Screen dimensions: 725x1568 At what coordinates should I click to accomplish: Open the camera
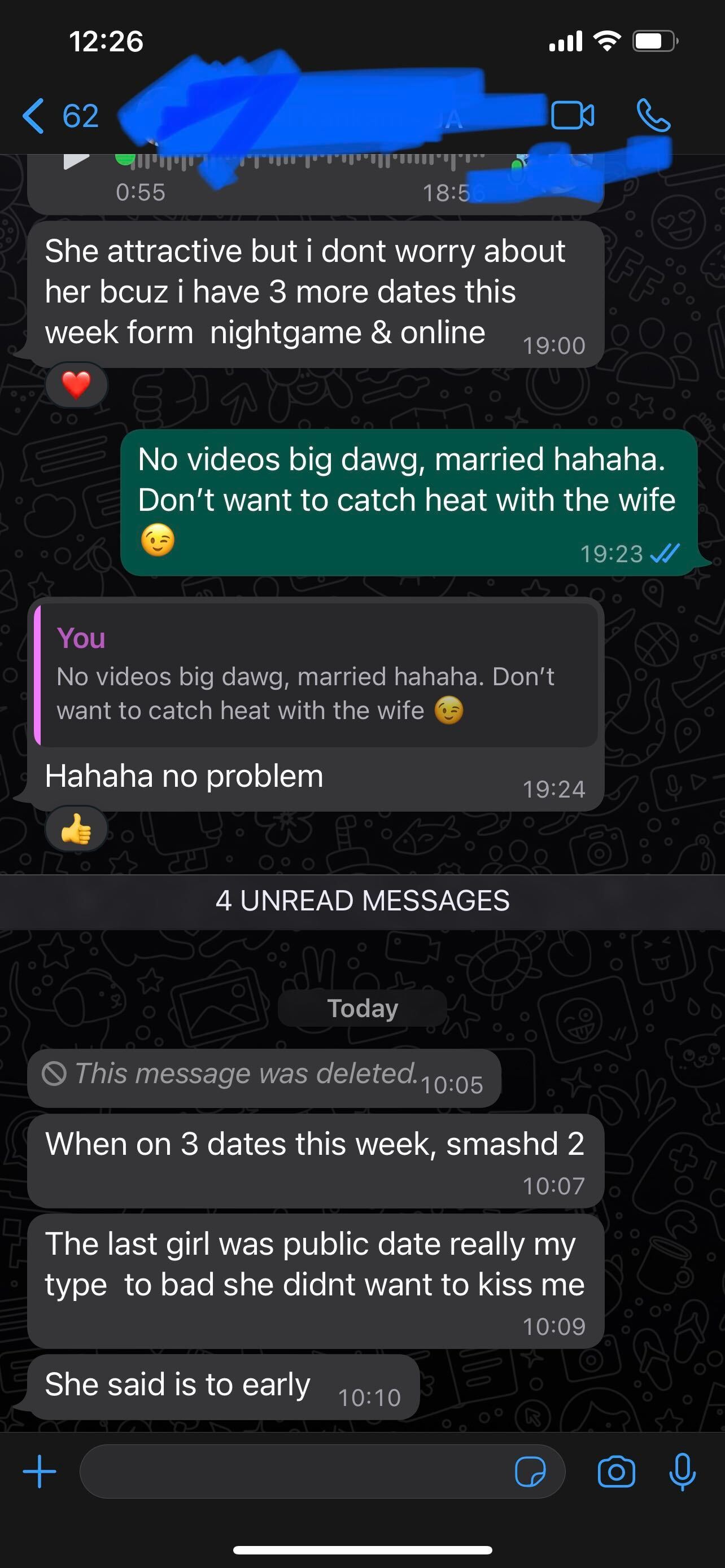(x=616, y=1472)
